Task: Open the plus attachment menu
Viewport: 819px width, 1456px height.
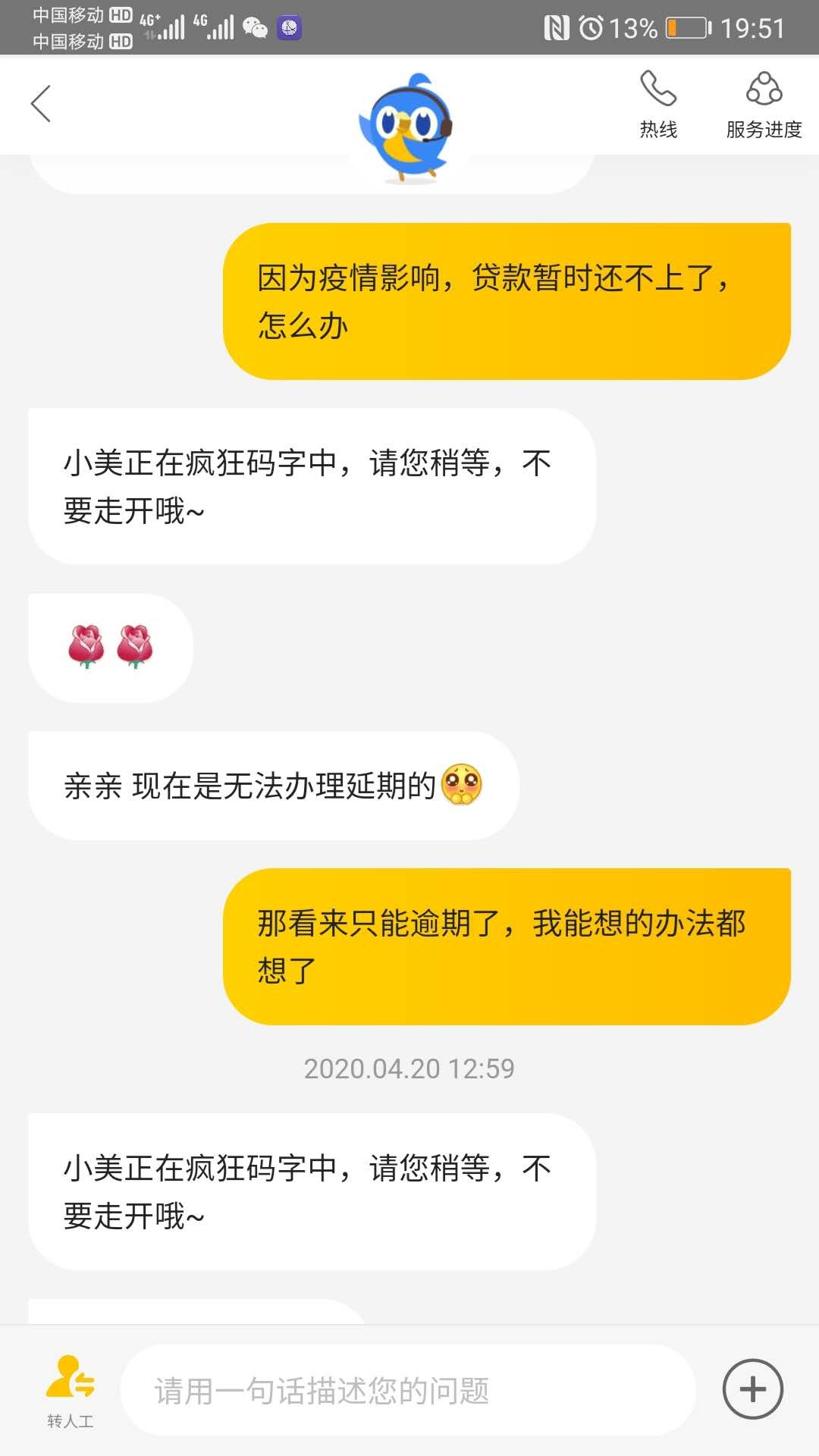Action: [x=752, y=1389]
